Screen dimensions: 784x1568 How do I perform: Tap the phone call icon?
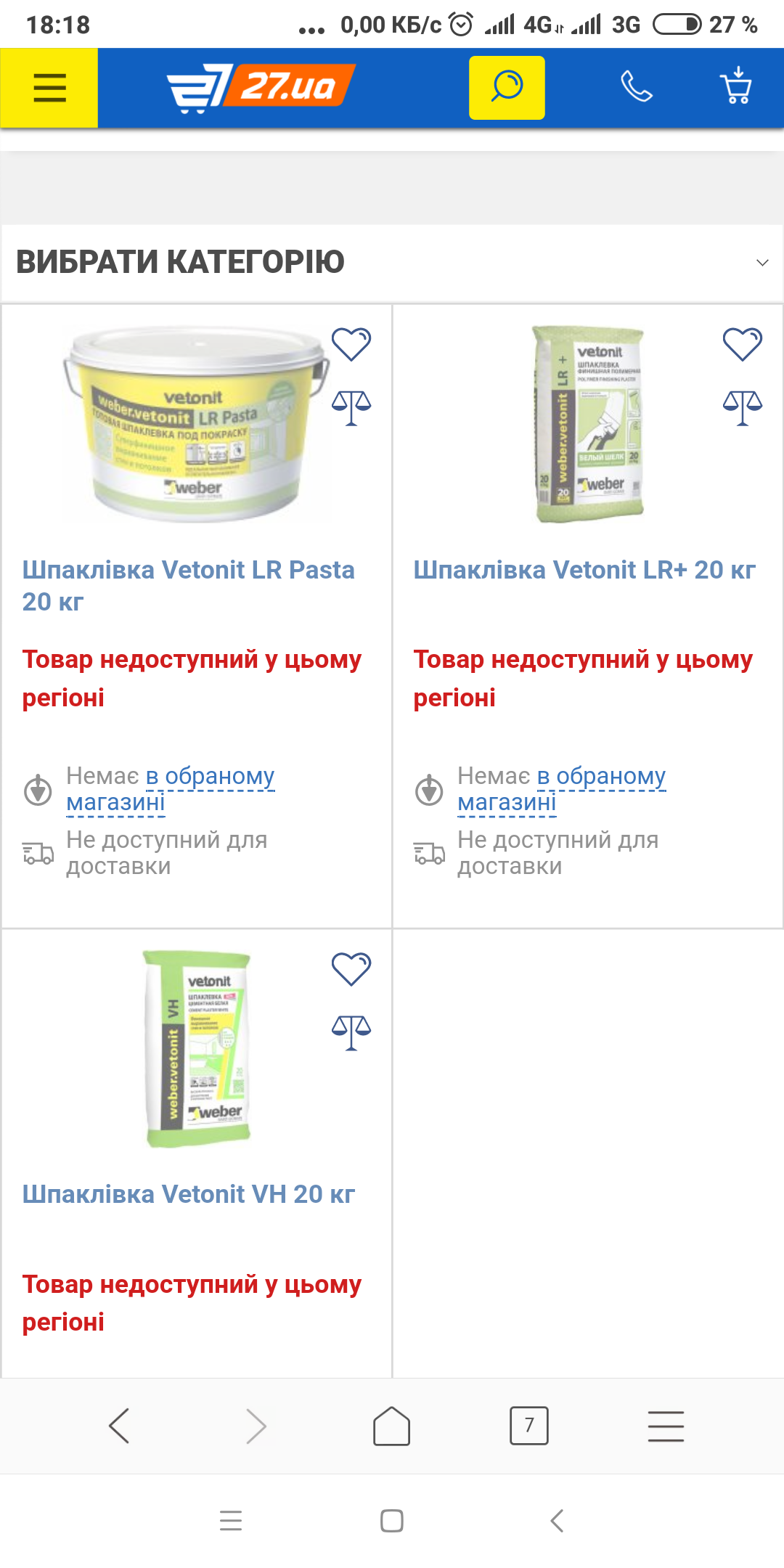coord(637,87)
